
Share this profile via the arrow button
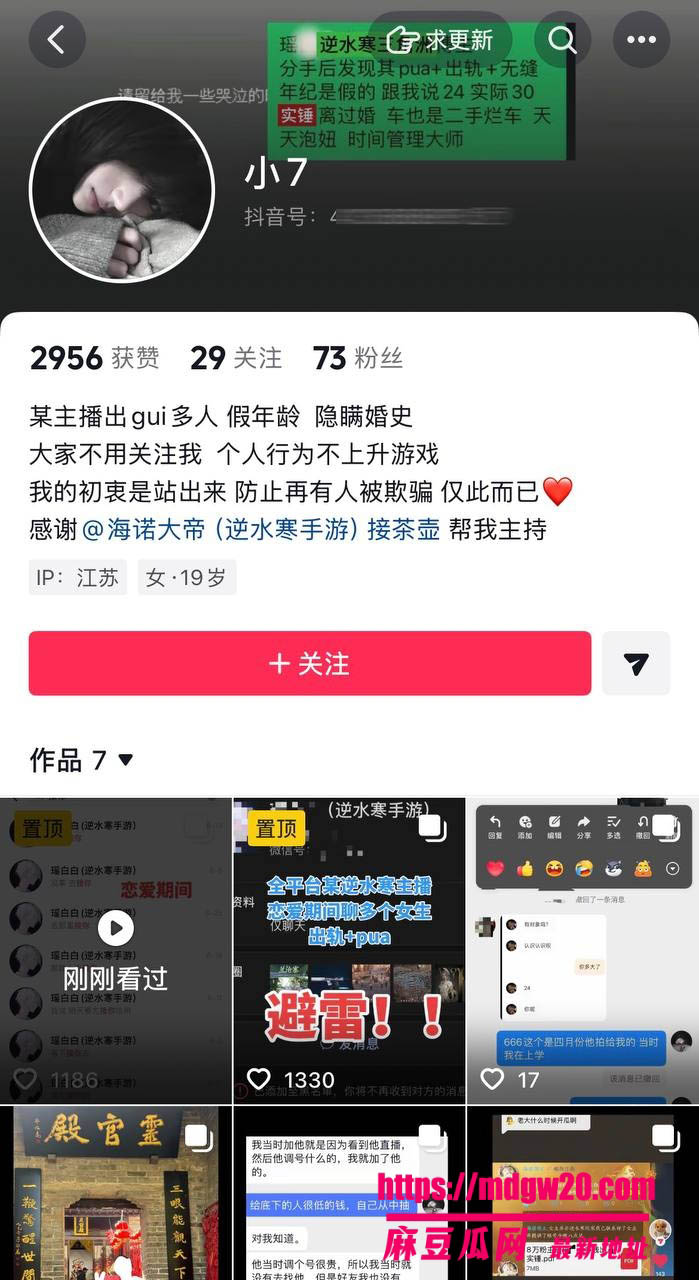[x=636, y=663]
